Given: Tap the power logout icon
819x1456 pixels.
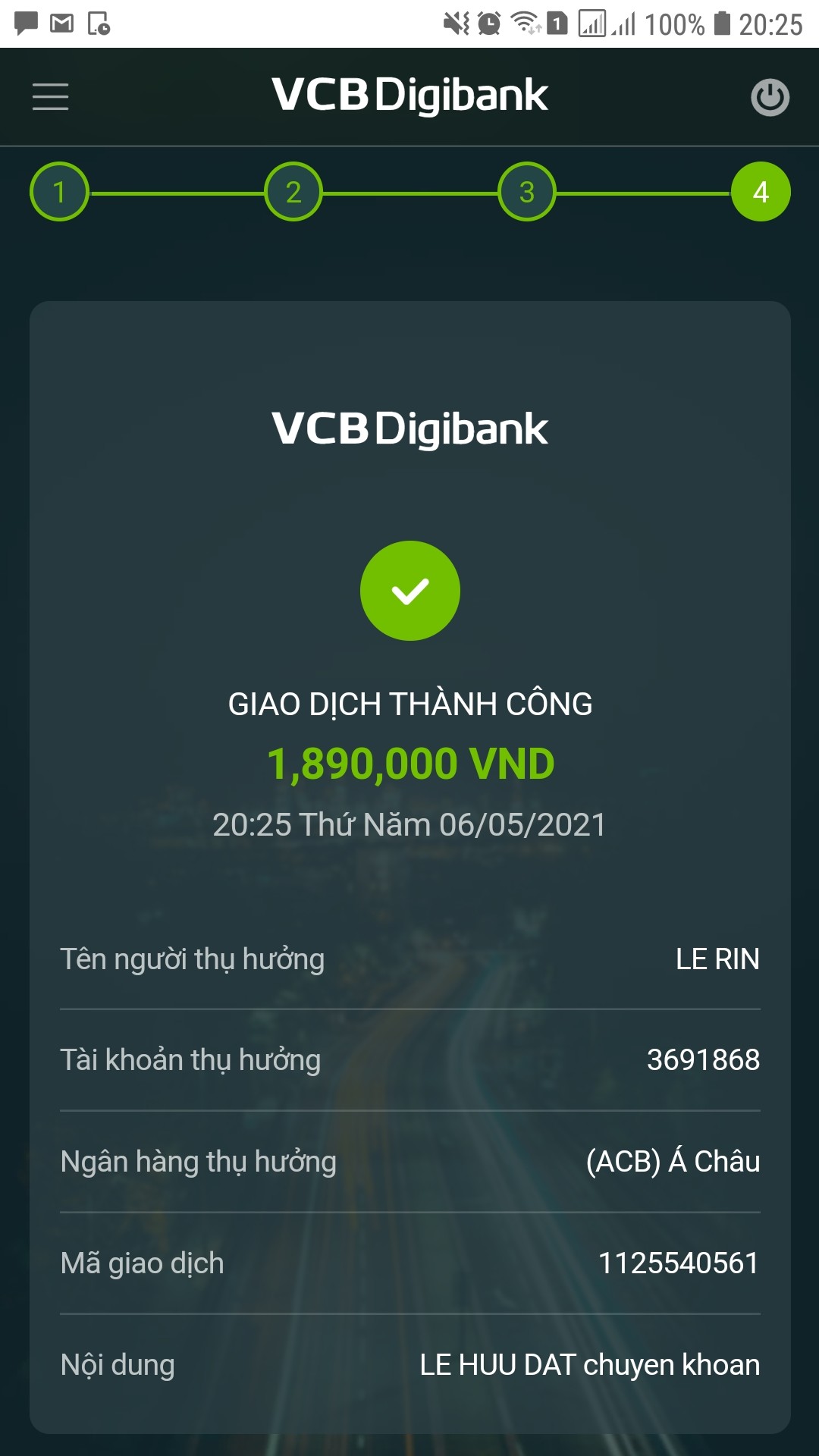Looking at the screenshot, I should (x=770, y=97).
